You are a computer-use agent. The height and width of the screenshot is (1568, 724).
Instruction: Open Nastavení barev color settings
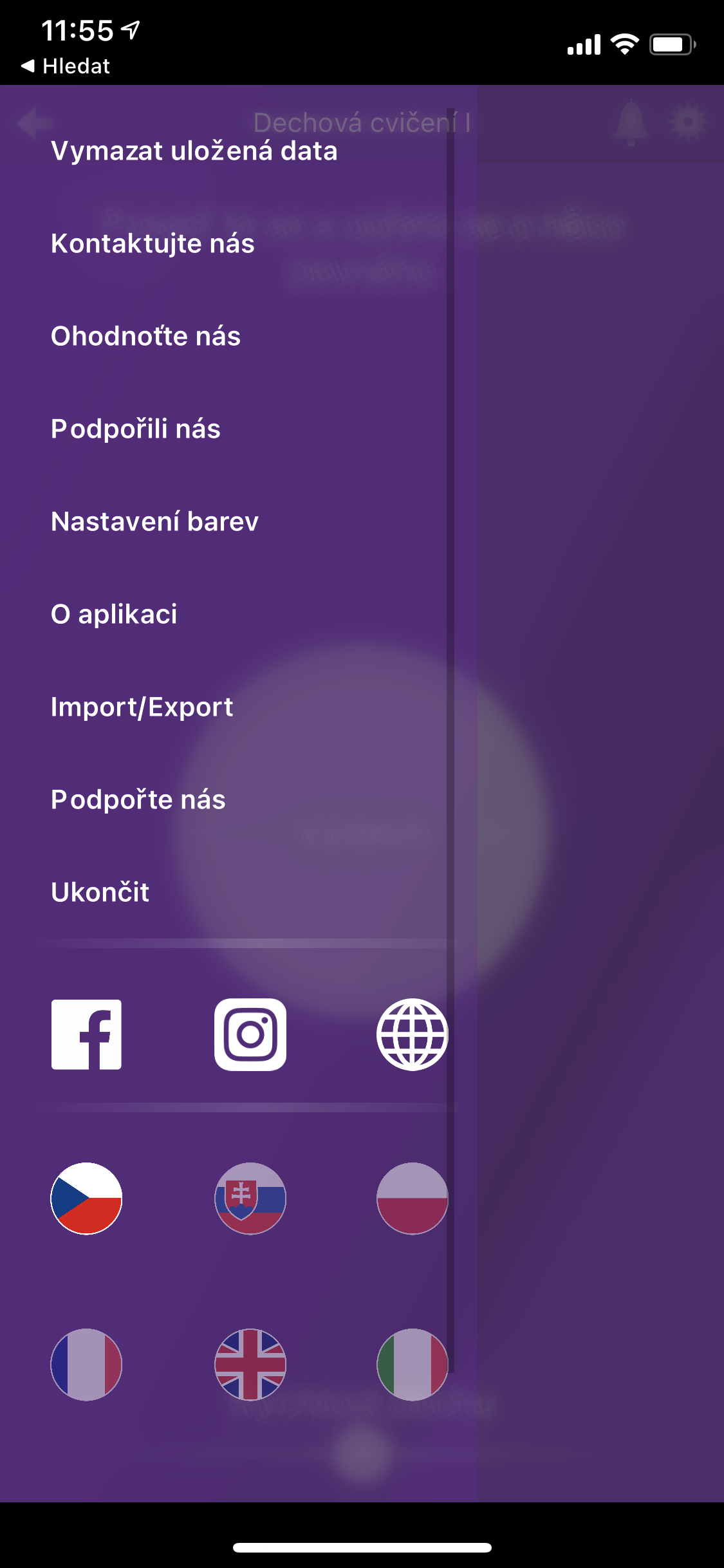coord(154,522)
